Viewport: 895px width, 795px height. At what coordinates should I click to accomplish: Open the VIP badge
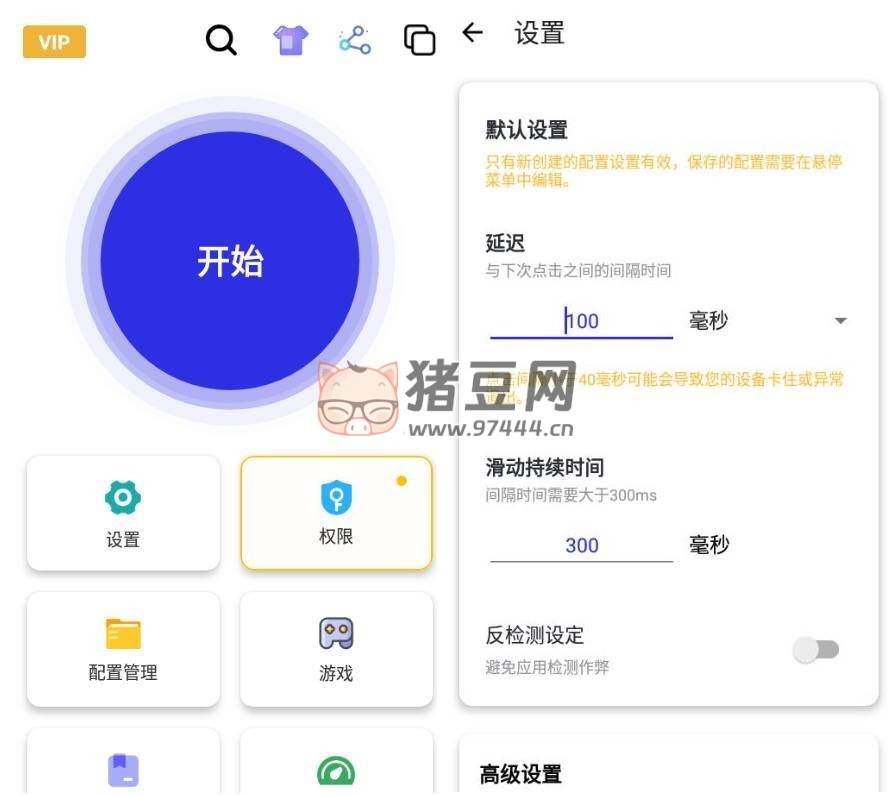[x=54, y=42]
